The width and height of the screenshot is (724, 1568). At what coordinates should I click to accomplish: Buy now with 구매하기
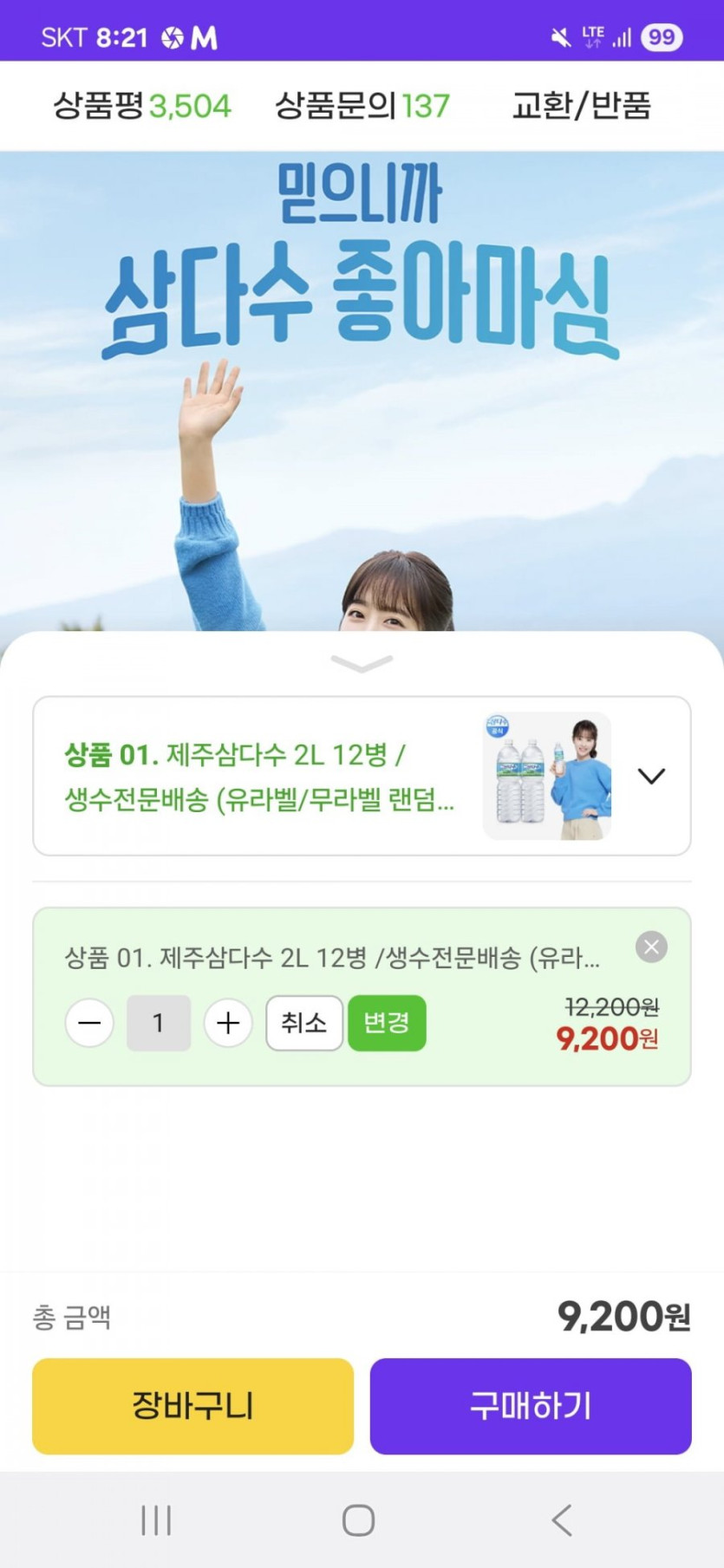531,1406
